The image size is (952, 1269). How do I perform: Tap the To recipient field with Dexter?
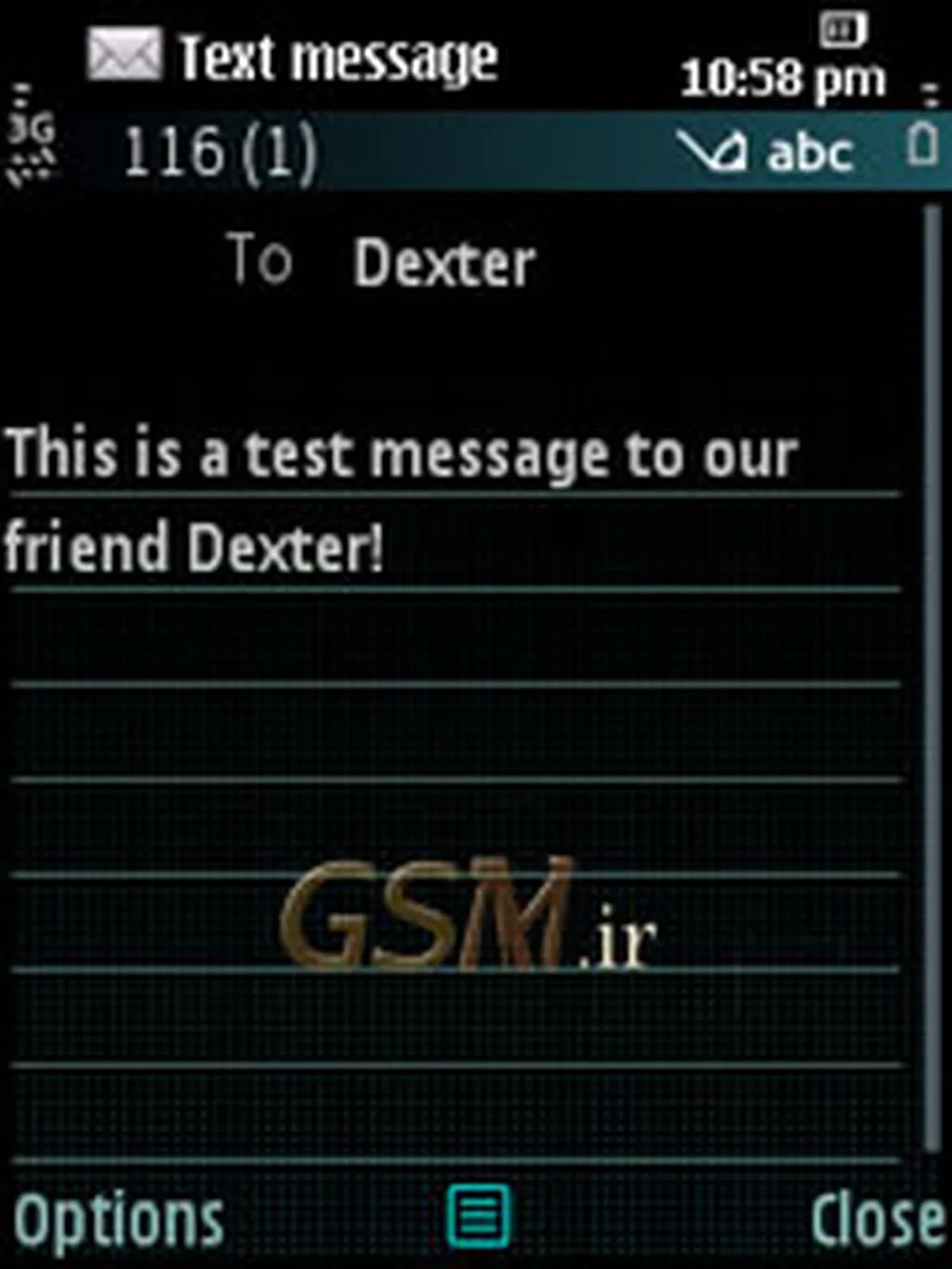click(x=444, y=264)
